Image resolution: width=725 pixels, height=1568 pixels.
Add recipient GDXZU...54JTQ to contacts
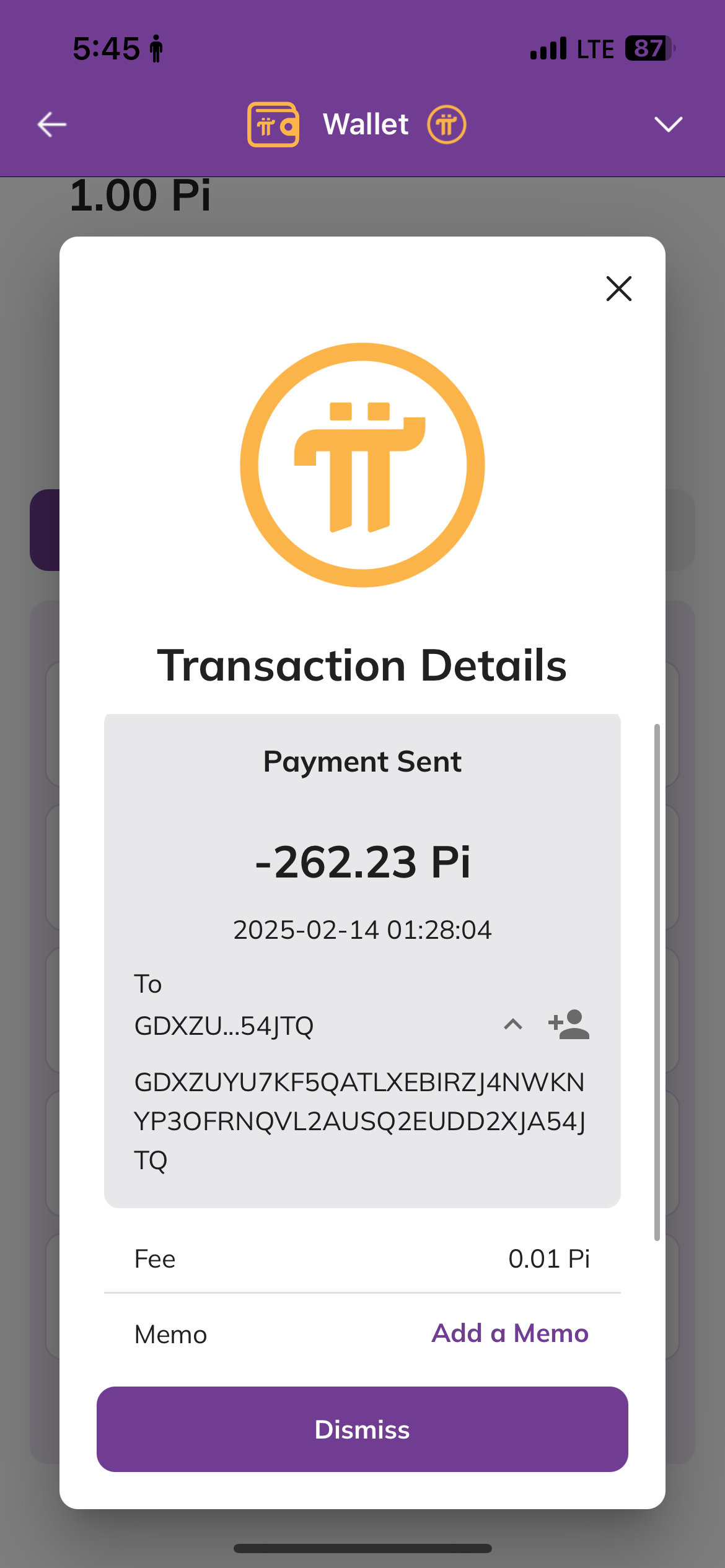(569, 1024)
